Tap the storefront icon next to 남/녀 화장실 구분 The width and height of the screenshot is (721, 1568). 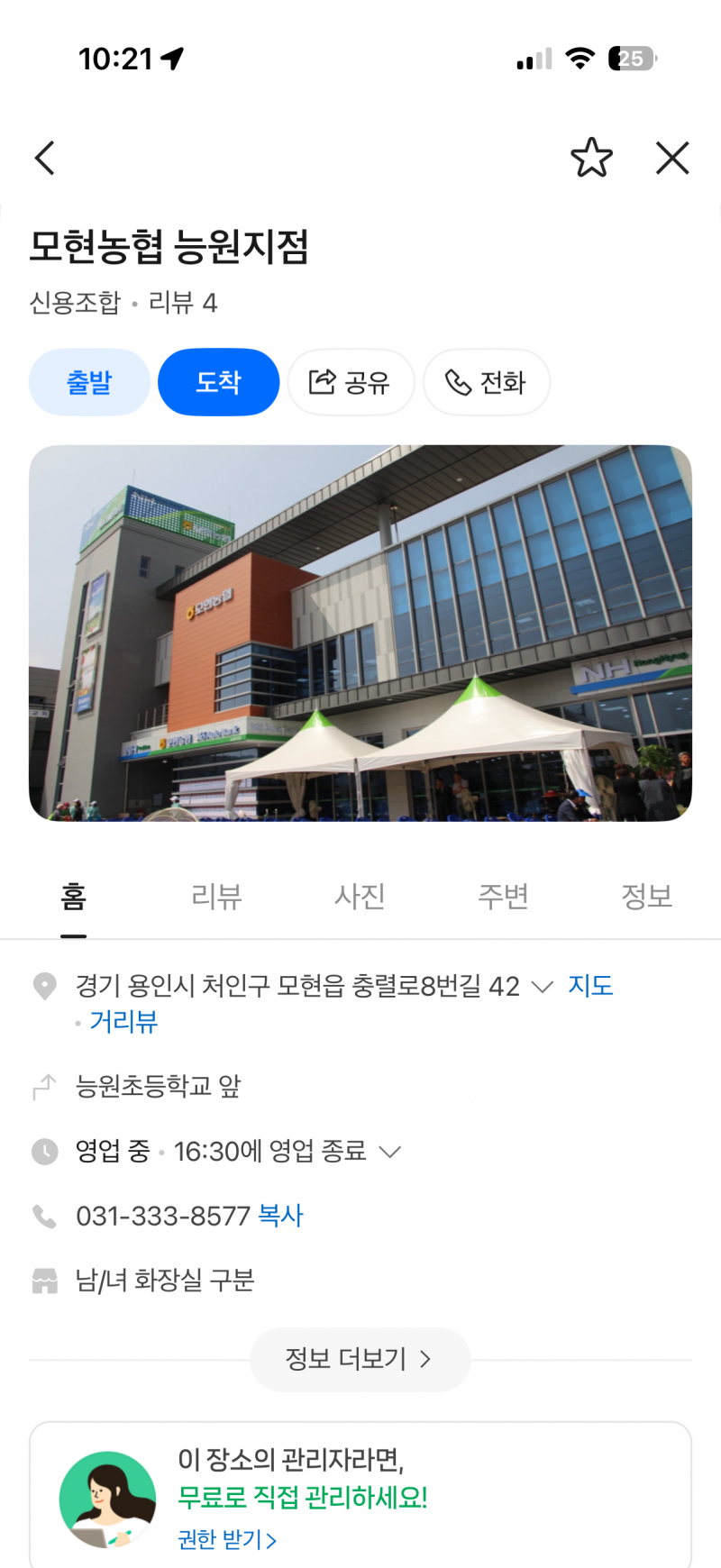[44, 1280]
